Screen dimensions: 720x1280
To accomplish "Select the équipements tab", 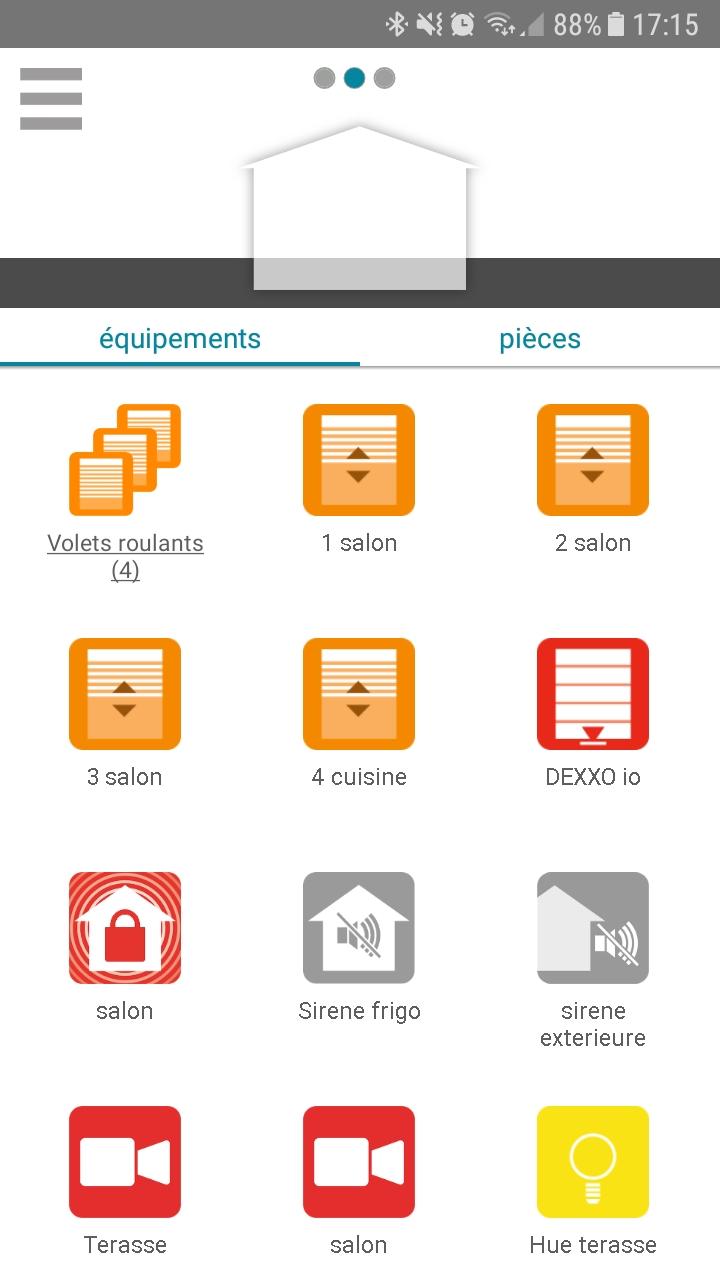I will 180,339.
